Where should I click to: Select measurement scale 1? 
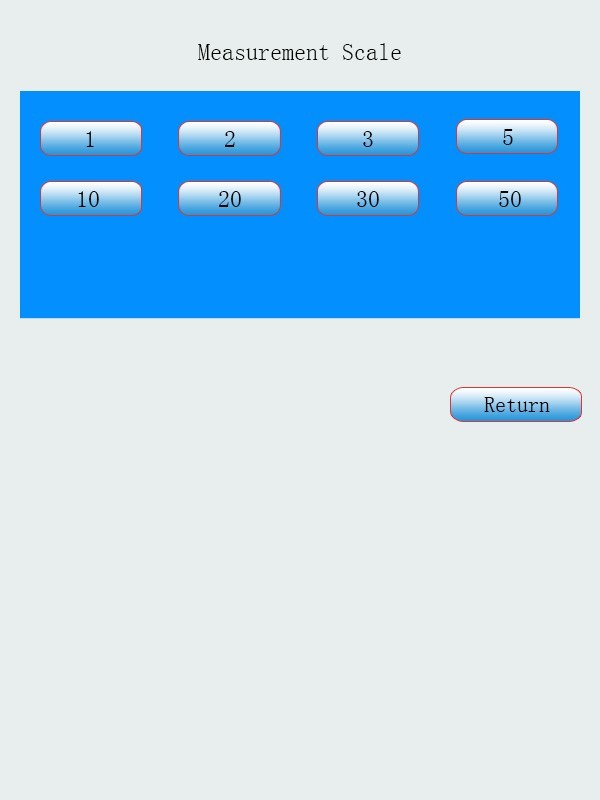click(x=91, y=139)
